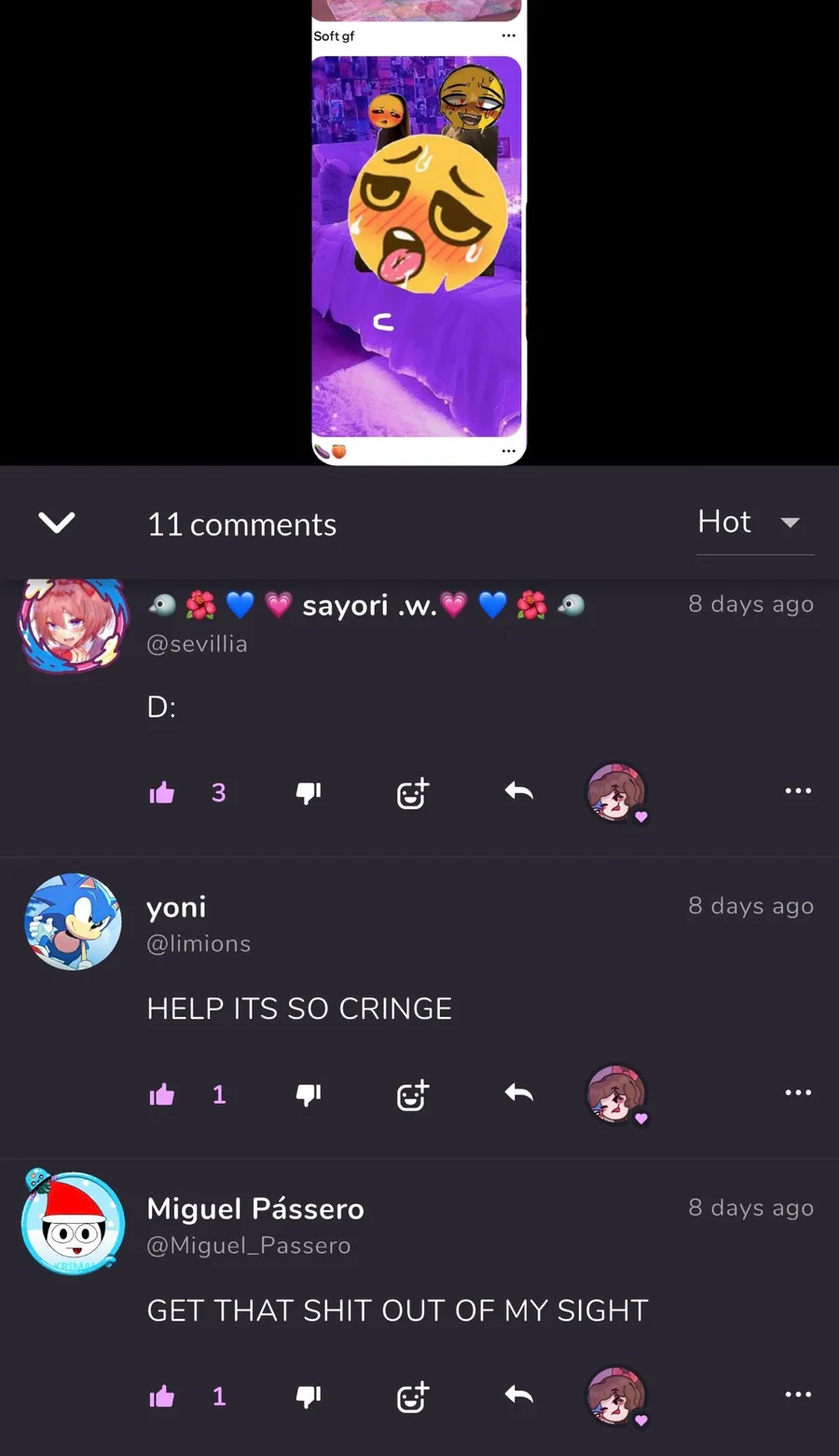Reply to yoni's comment
Viewport: 839px width, 1456px height.
[x=519, y=1093]
